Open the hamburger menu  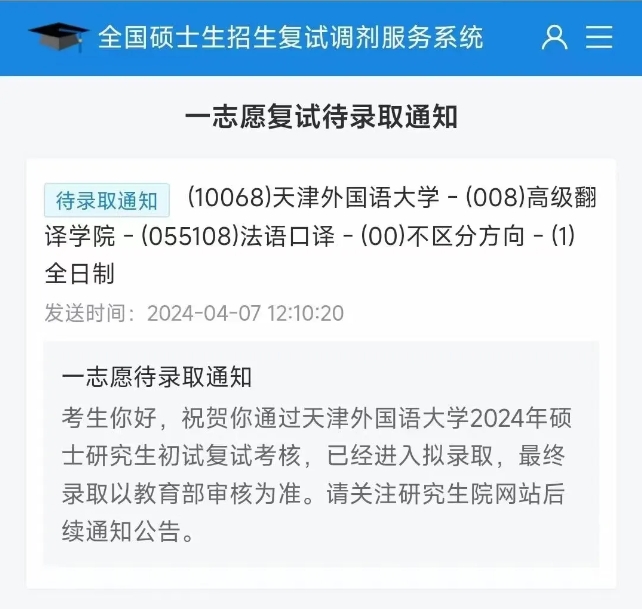599,38
